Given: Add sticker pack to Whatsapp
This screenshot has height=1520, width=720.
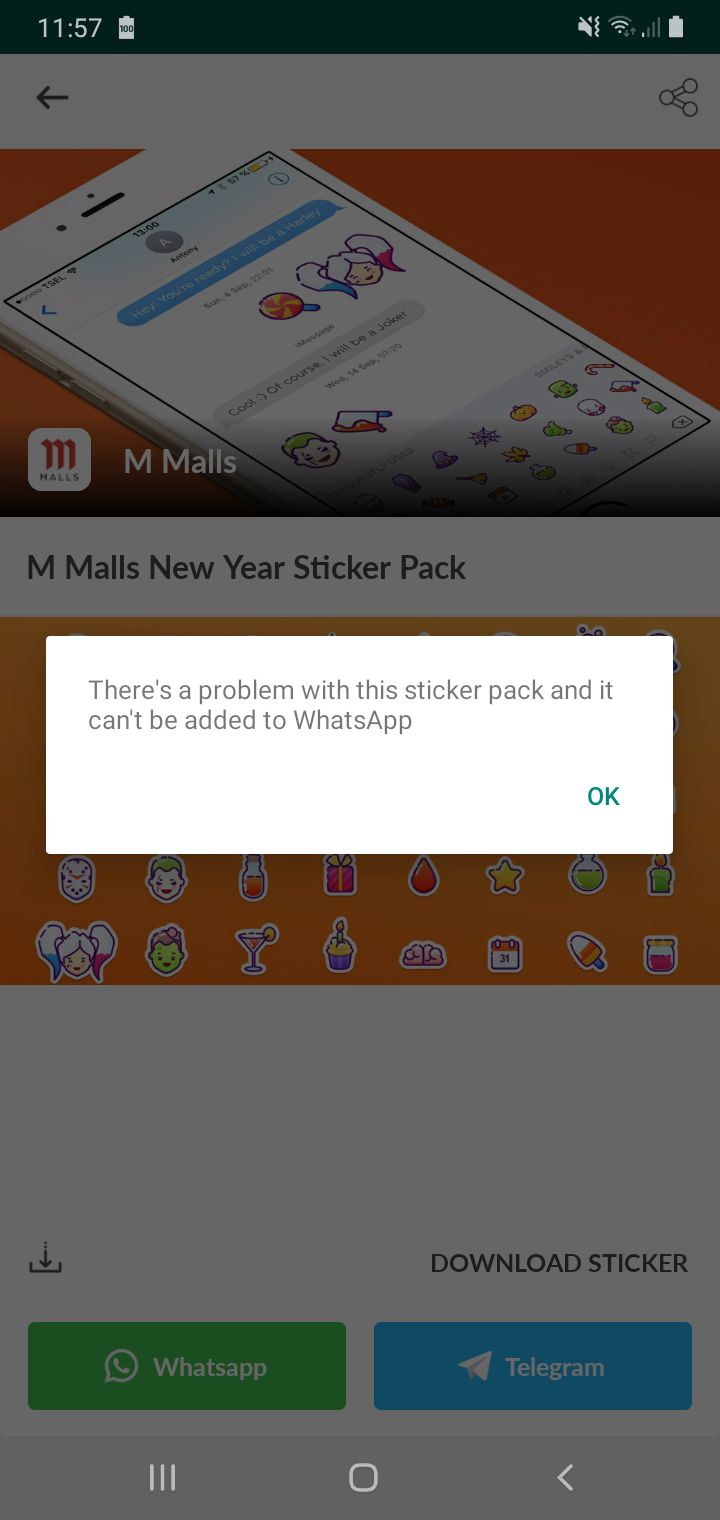Looking at the screenshot, I should 186,1366.
